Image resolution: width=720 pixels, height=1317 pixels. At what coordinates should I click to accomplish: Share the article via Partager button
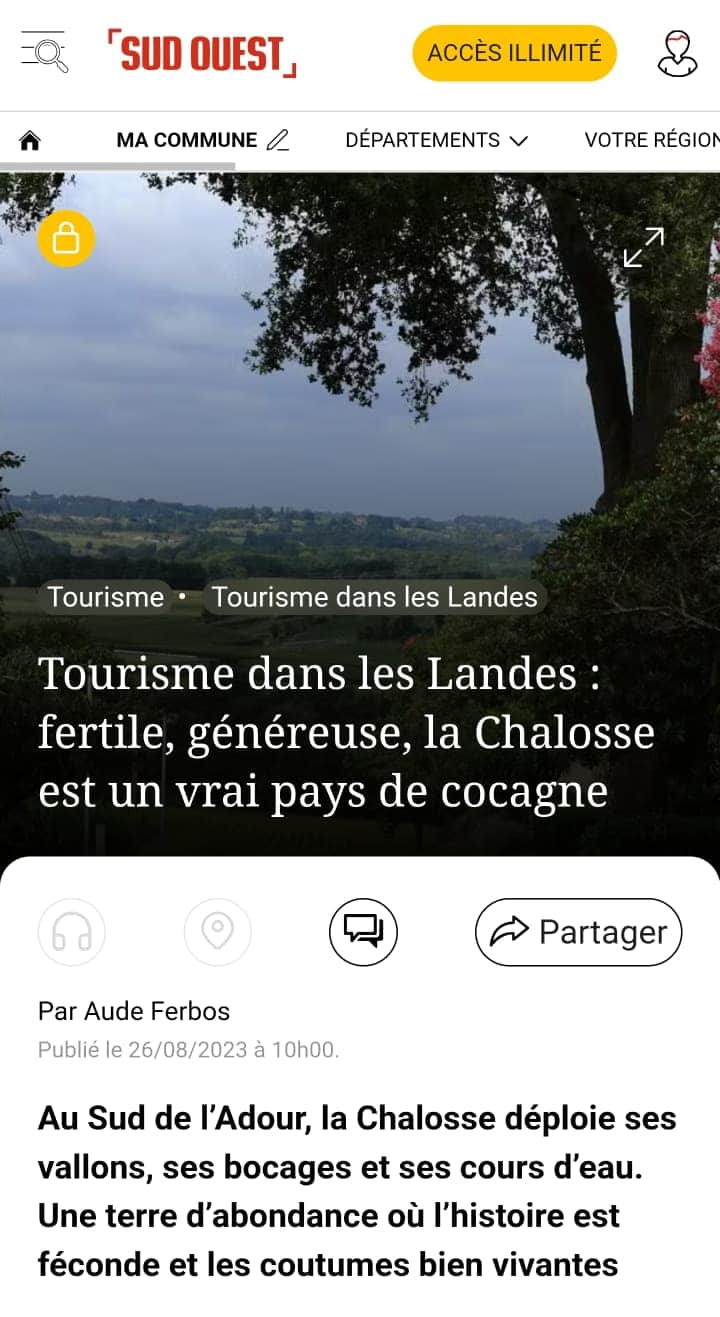(578, 932)
